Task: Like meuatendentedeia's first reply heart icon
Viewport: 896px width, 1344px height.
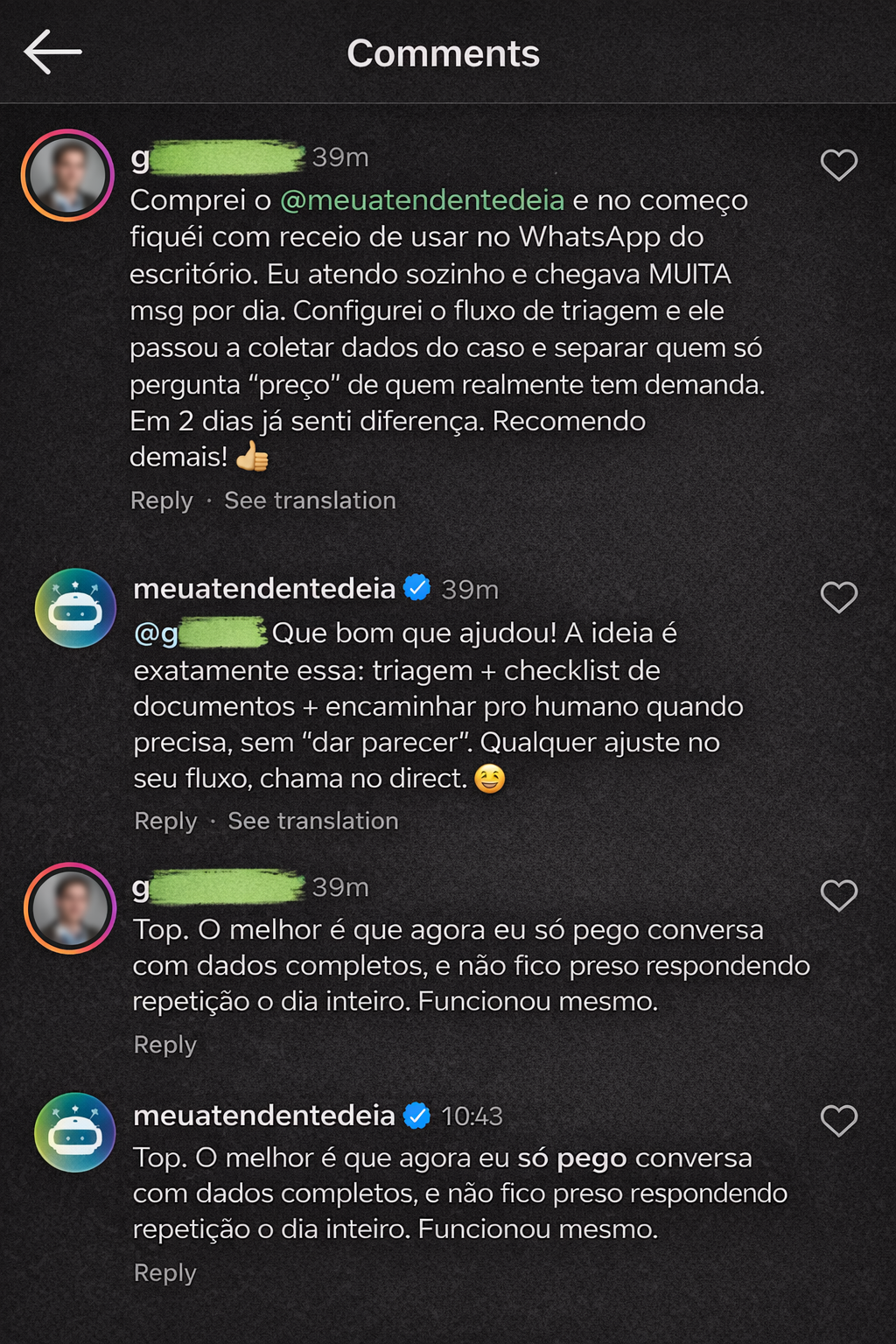Action: pos(838,597)
